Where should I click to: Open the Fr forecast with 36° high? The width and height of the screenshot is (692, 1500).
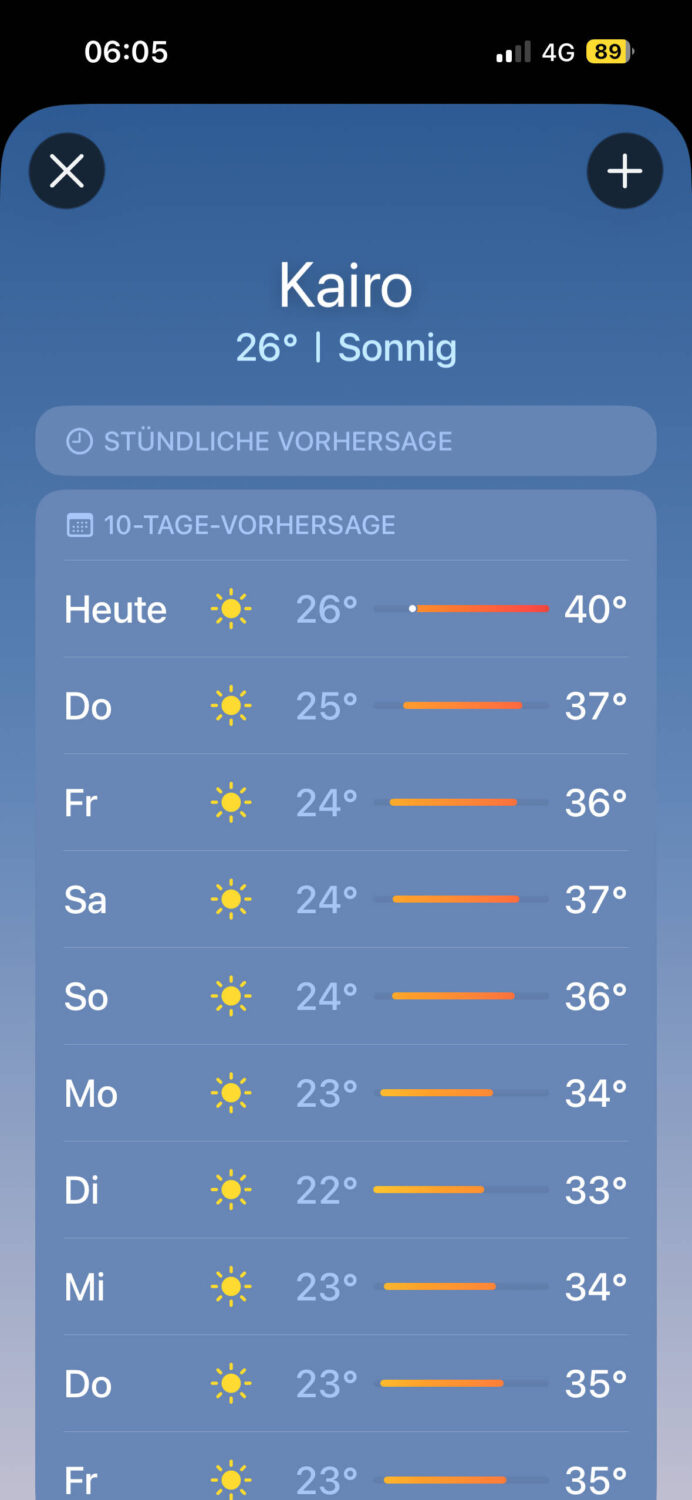[x=346, y=803]
